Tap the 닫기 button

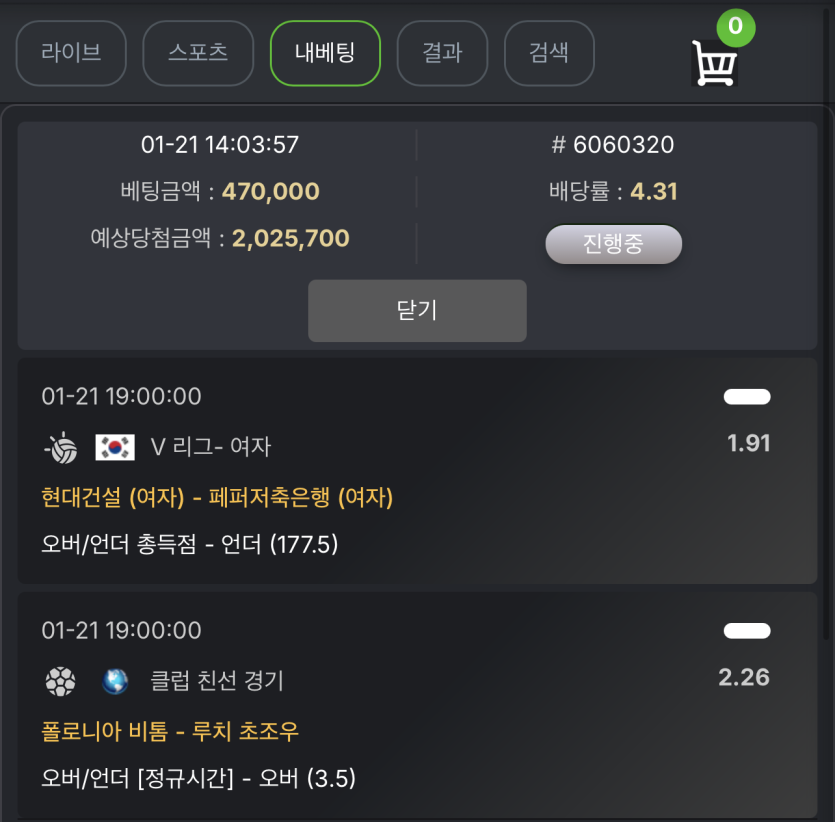(x=417, y=311)
